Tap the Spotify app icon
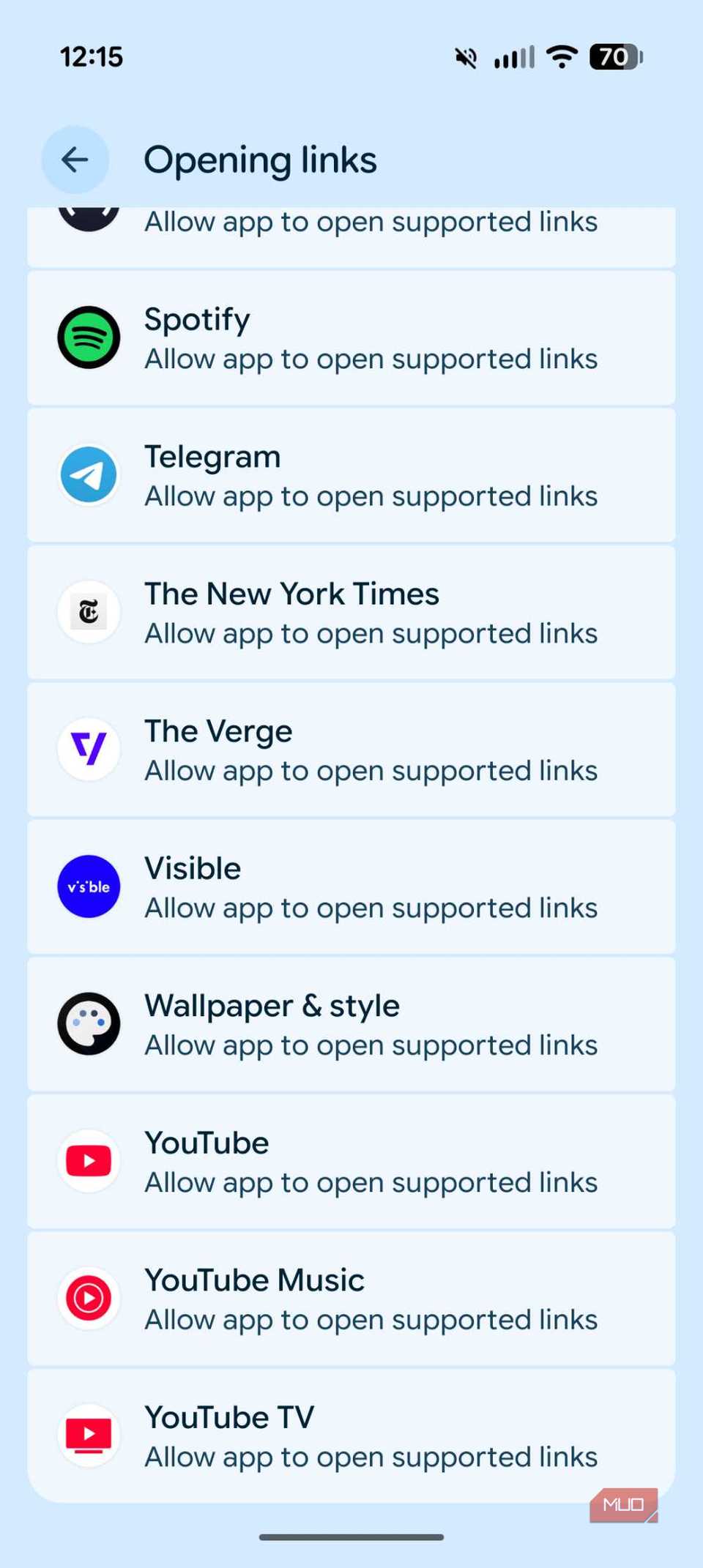Screen dimensions: 703x1568 point(89,337)
